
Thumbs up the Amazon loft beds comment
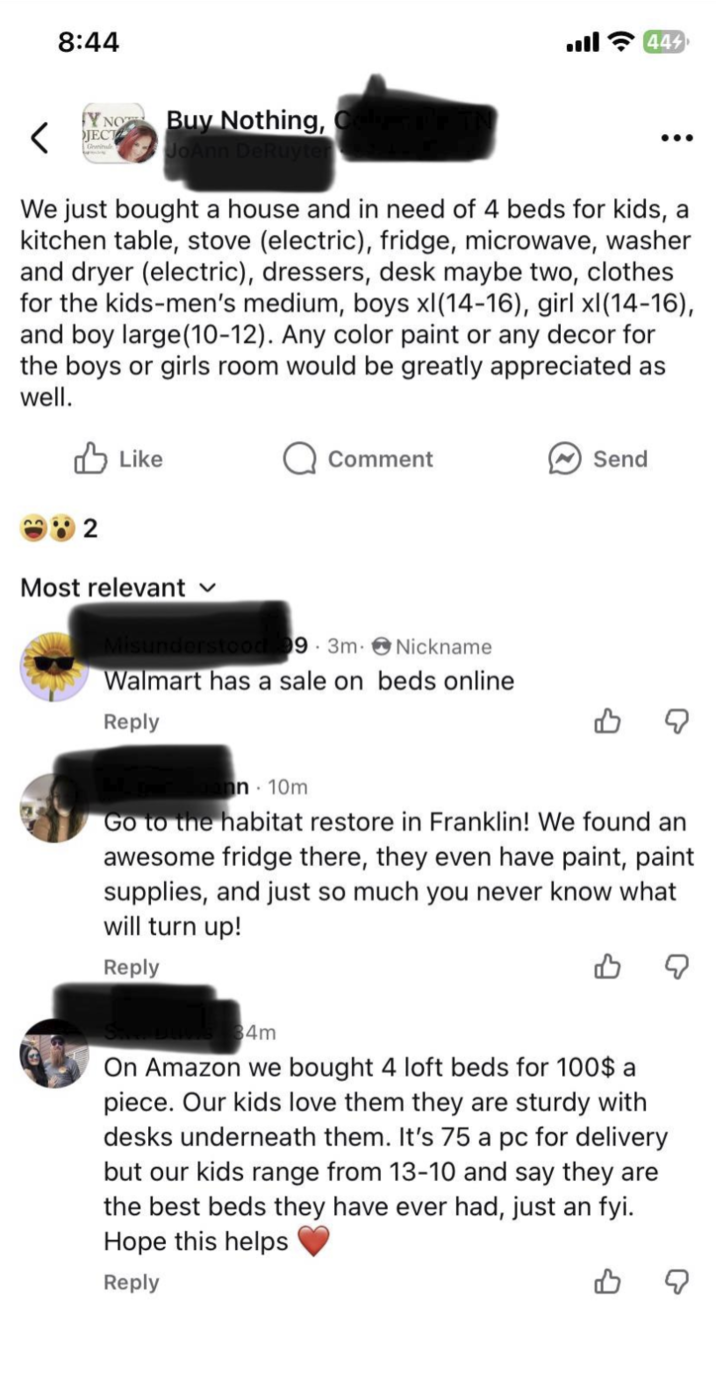[607, 1282]
